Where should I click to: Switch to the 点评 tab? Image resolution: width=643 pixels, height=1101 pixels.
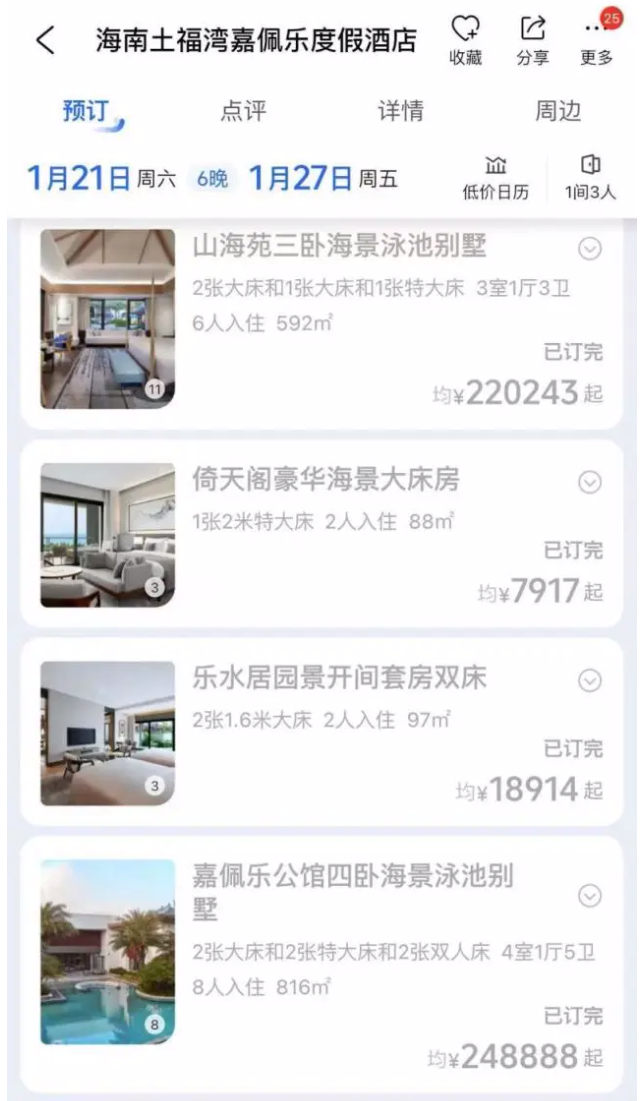(244, 112)
